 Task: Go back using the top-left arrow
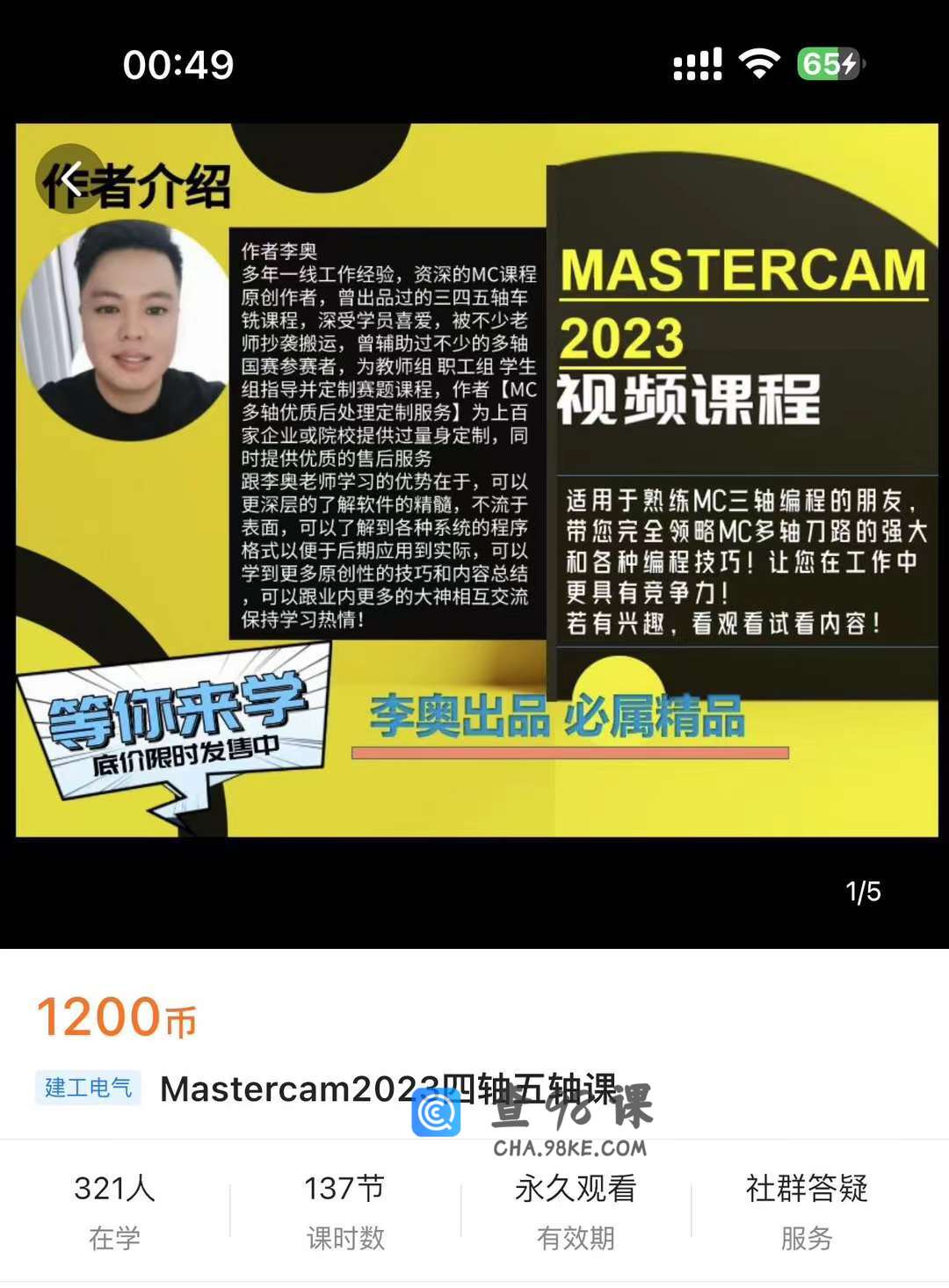point(70,178)
